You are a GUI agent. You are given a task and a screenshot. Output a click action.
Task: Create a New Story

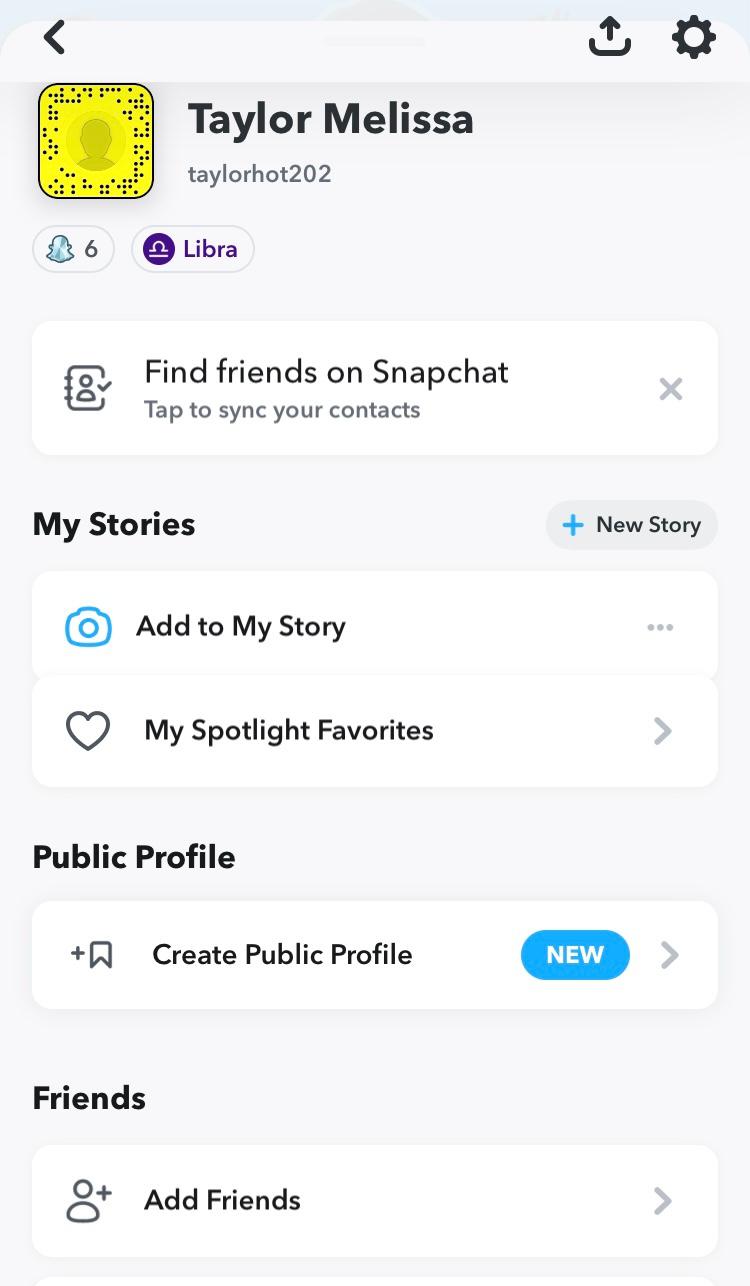click(x=631, y=525)
